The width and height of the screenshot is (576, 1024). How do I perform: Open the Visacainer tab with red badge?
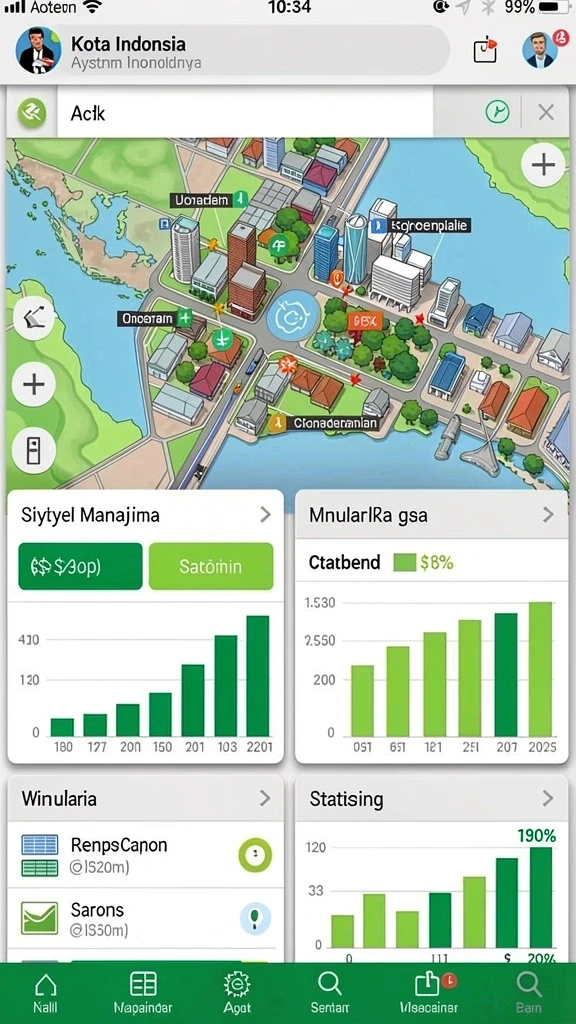[x=429, y=993]
